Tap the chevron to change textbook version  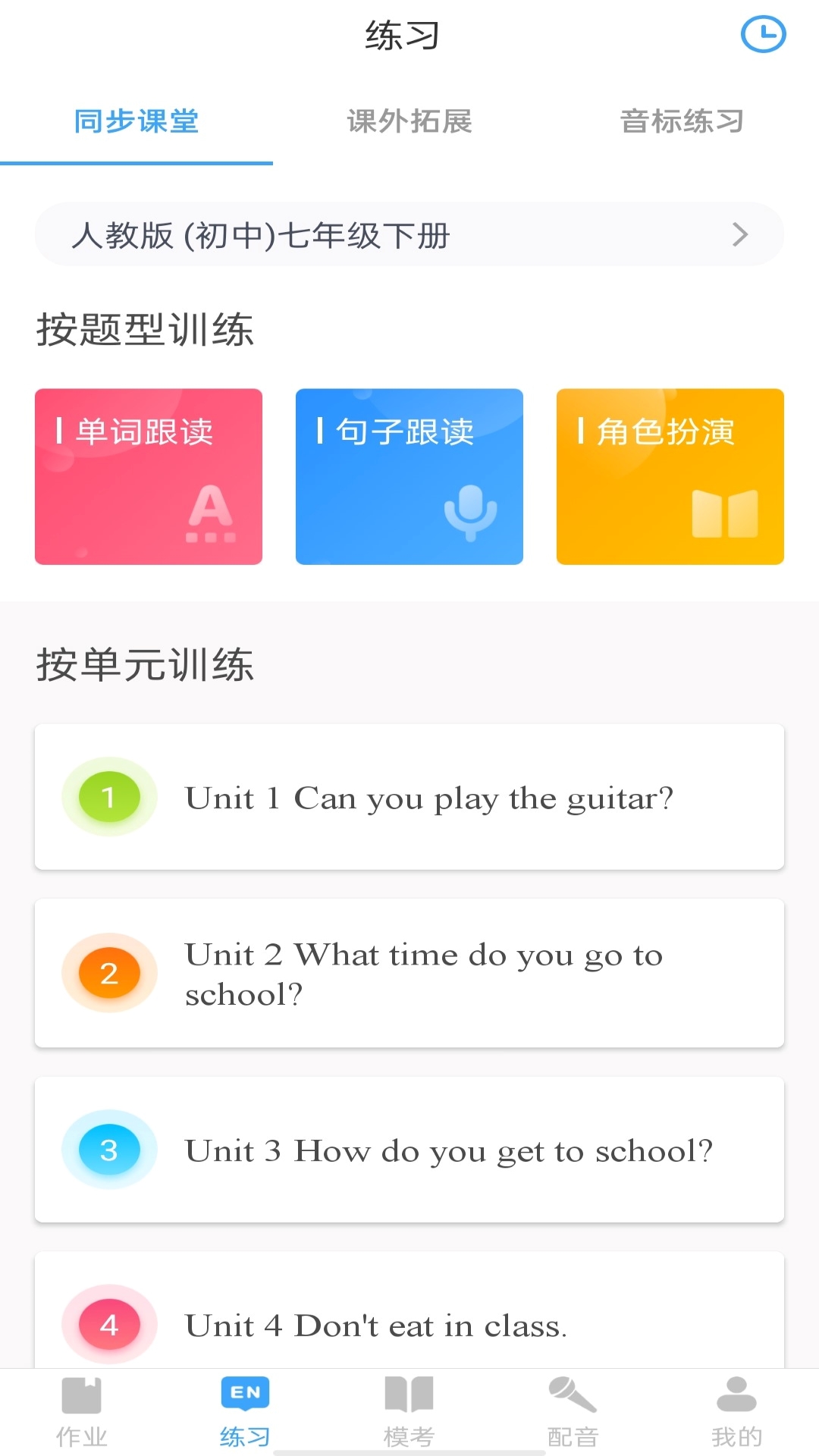click(x=739, y=235)
